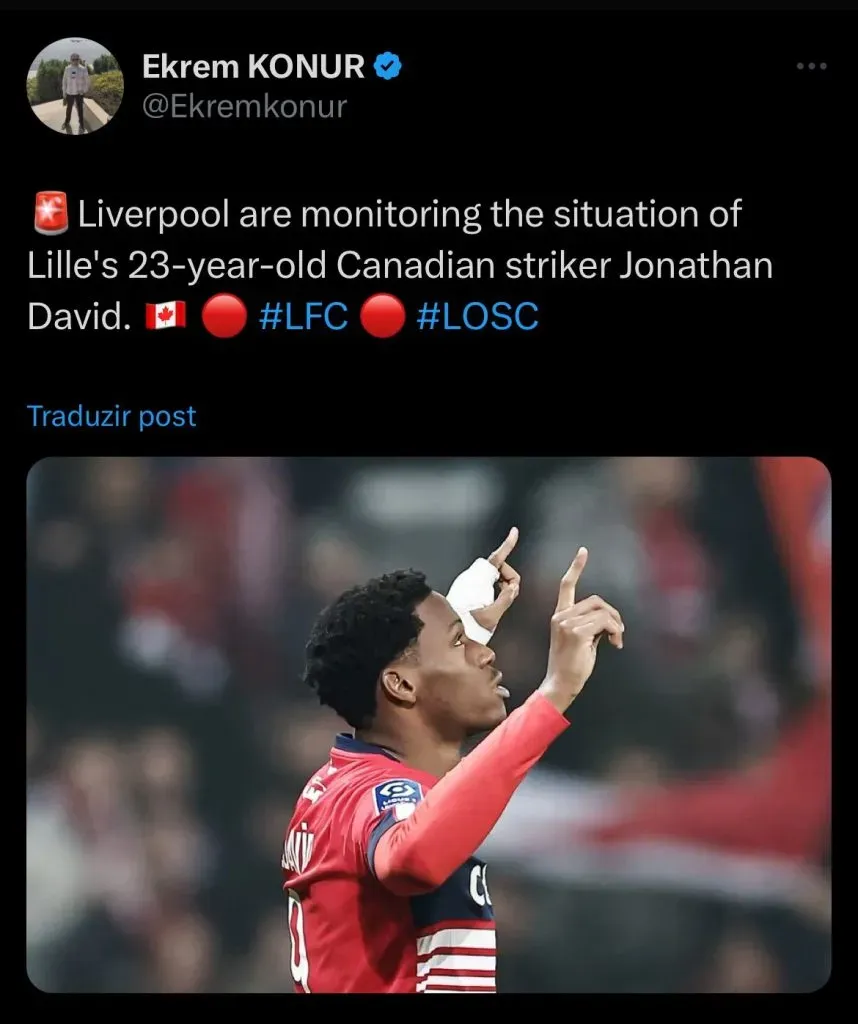858x1024 pixels.
Task: Open the post's three-dot overflow menu
Action: click(811, 66)
